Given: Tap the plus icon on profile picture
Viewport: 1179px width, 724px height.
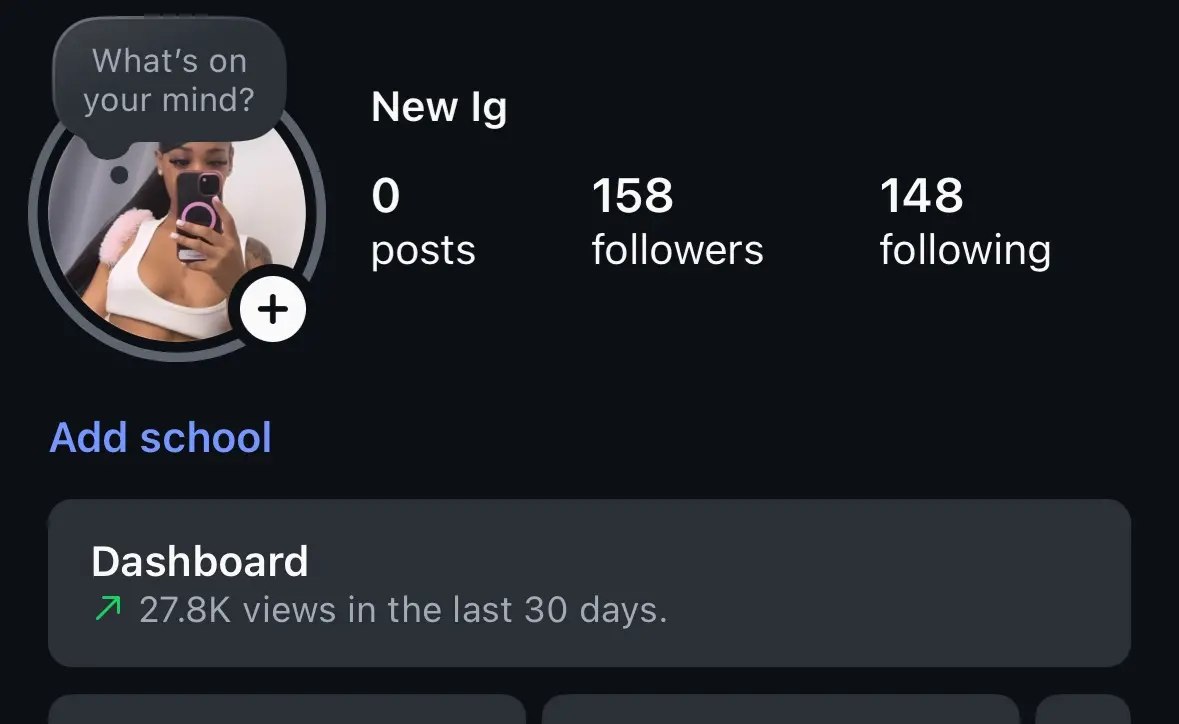Looking at the screenshot, I should click(273, 310).
